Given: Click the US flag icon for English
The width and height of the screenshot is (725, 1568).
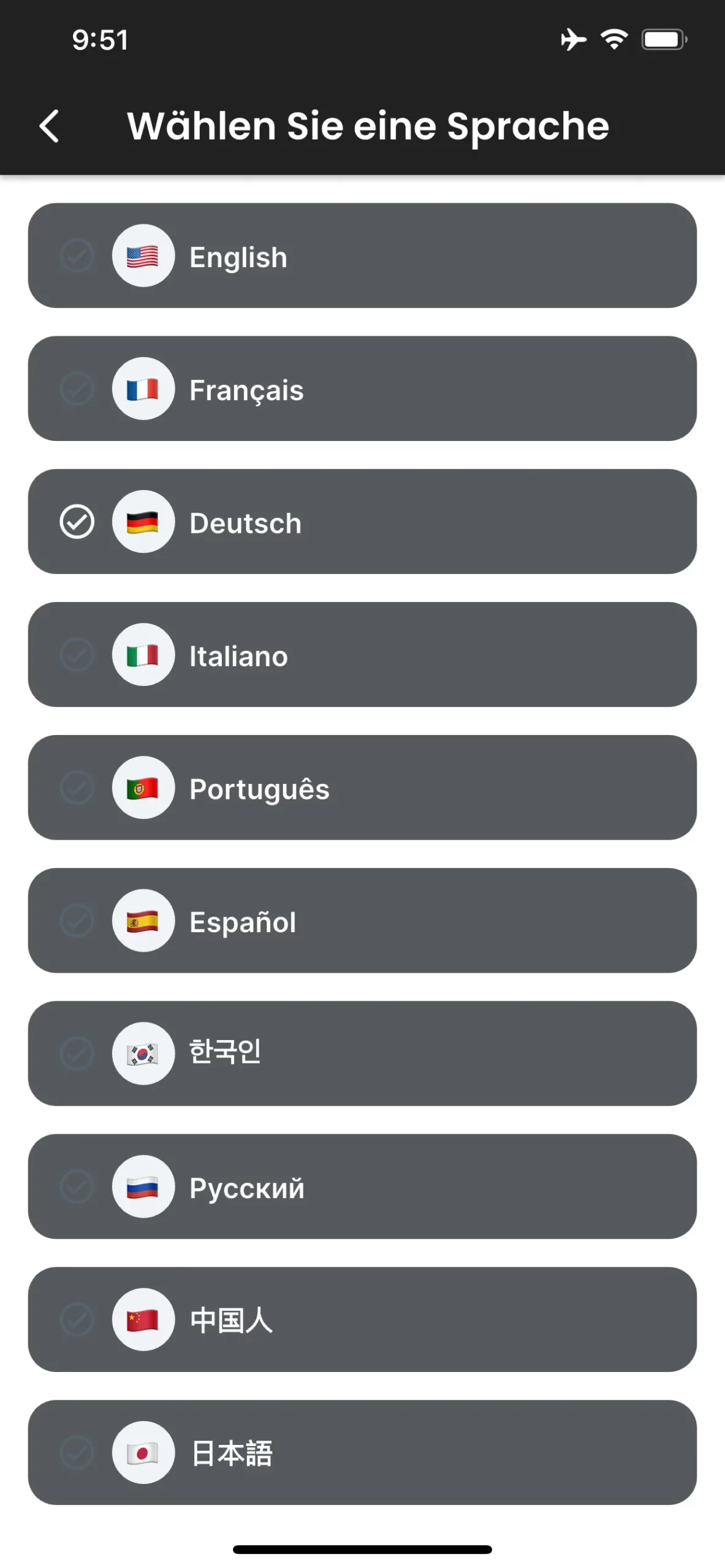Looking at the screenshot, I should pos(143,255).
